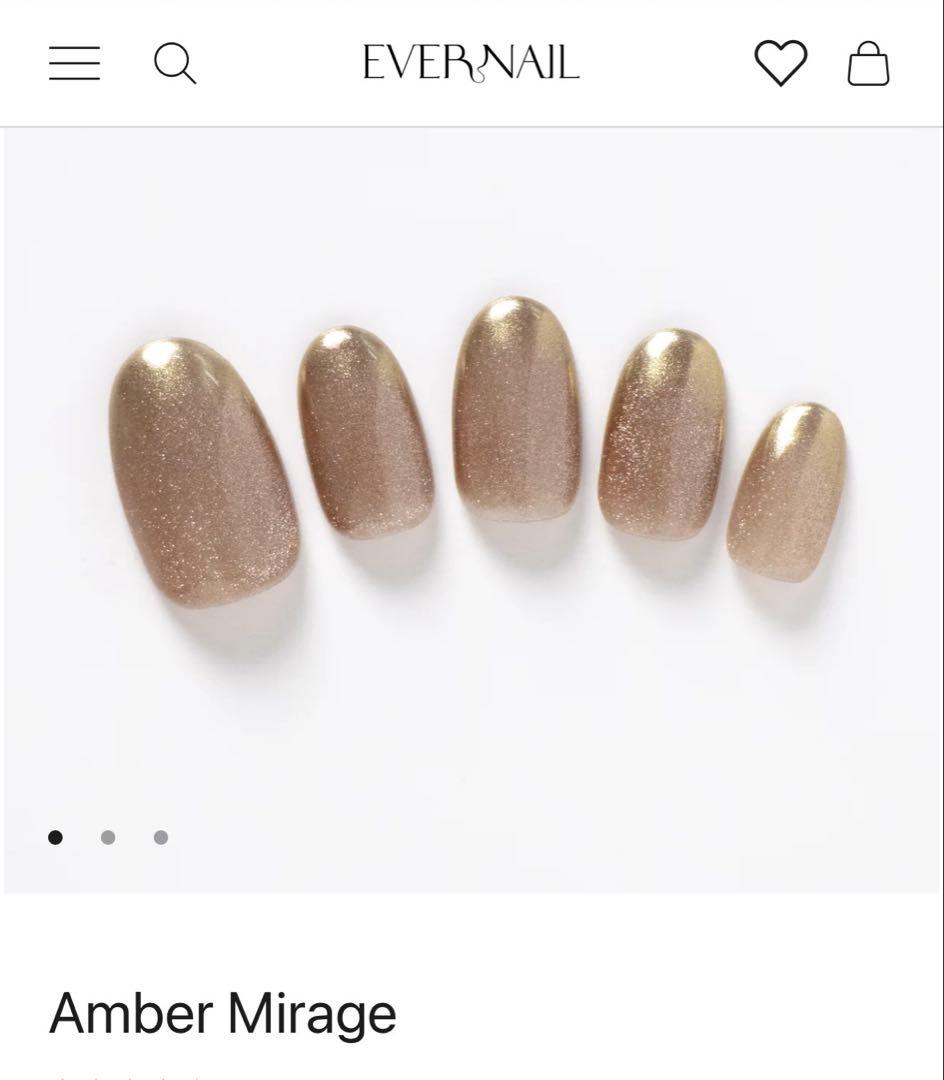
Task: Open the wishlist via heart icon
Action: (781, 64)
